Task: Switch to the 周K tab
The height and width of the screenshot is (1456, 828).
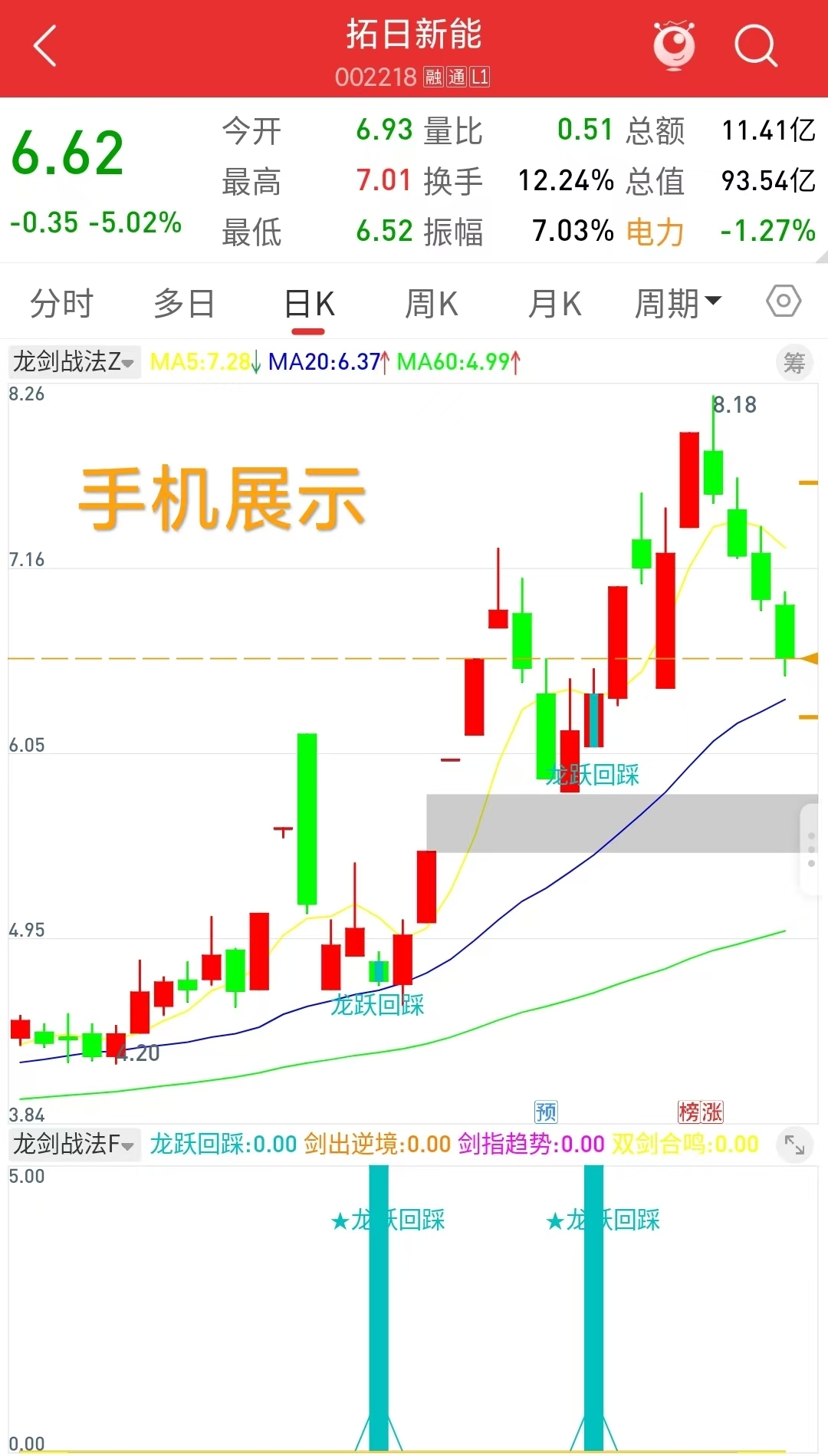Action: 432,304
